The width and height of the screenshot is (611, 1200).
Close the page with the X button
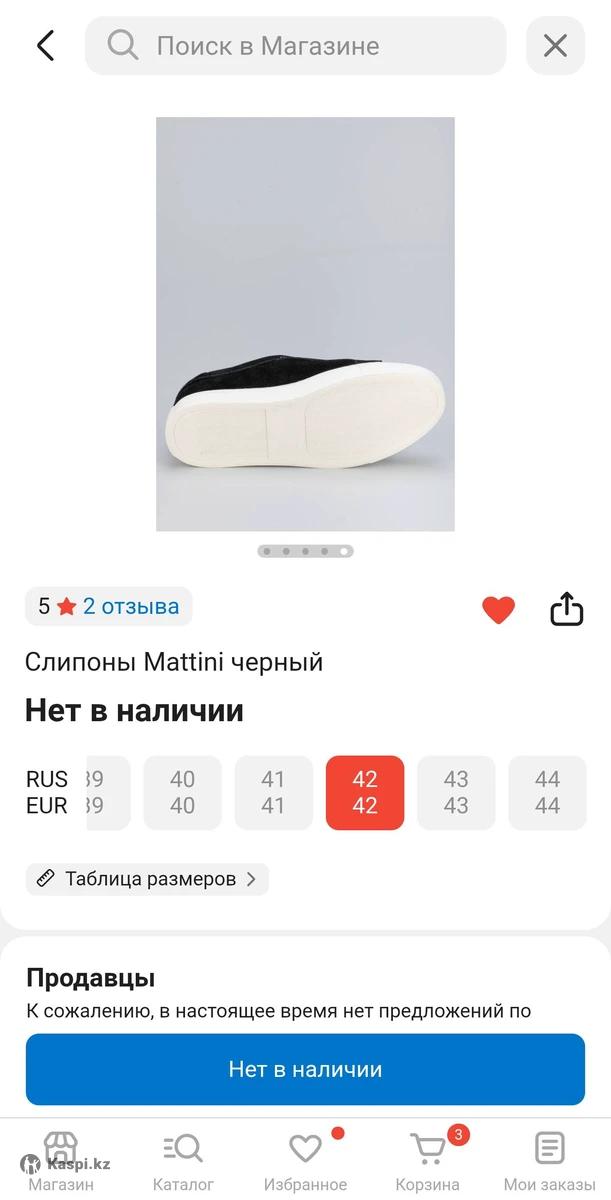click(555, 46)
